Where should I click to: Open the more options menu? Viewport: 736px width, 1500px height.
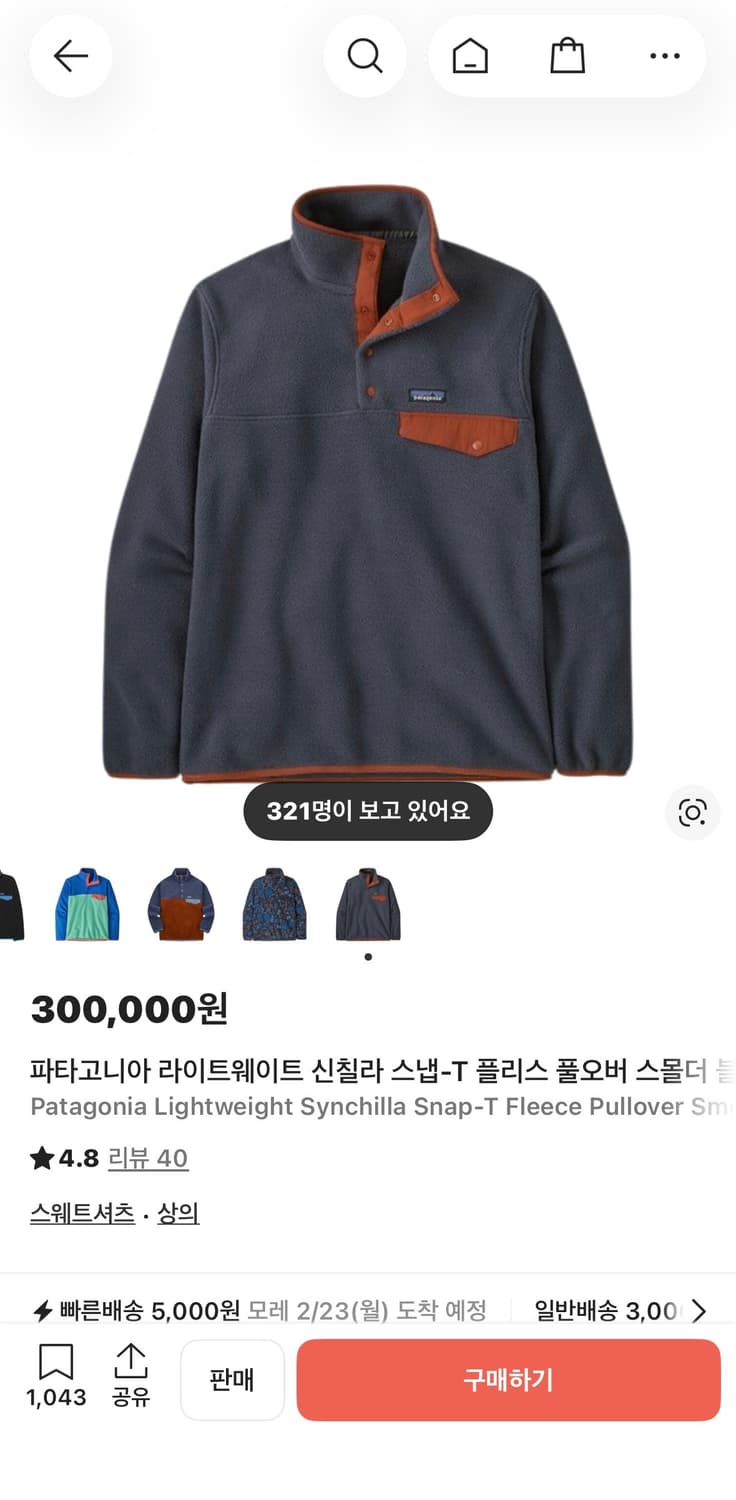click(x=664, y=56)
